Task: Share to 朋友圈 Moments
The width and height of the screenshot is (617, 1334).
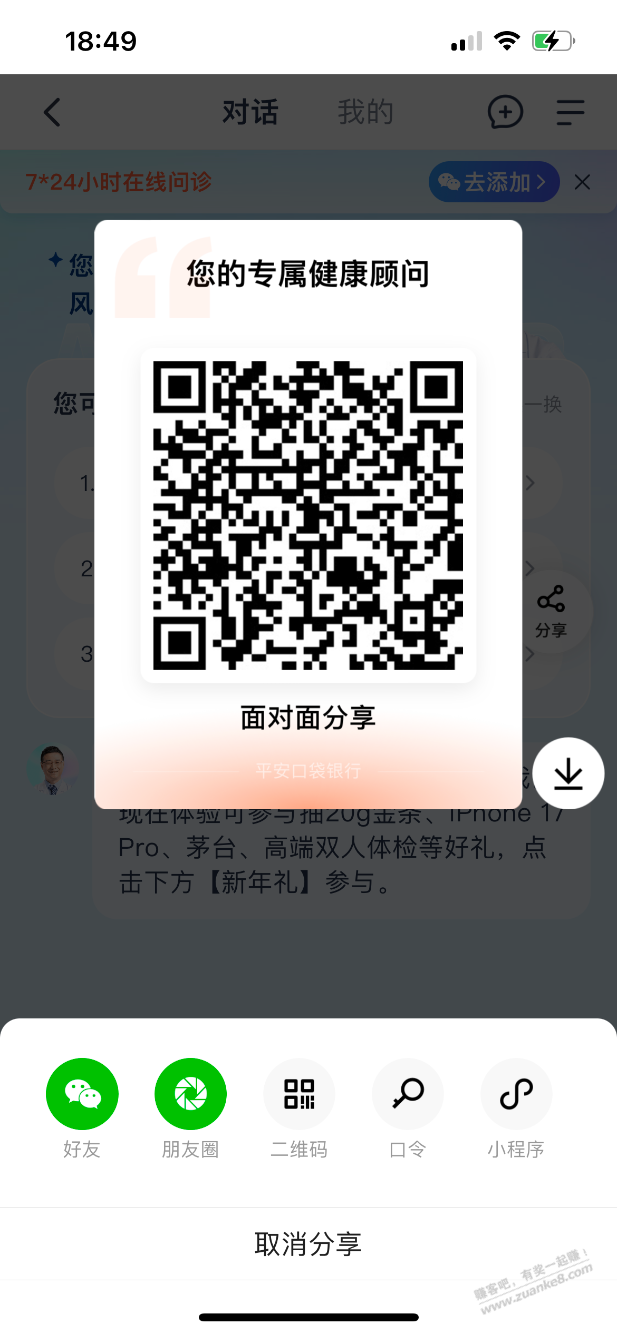Action: coord(190,1094)
